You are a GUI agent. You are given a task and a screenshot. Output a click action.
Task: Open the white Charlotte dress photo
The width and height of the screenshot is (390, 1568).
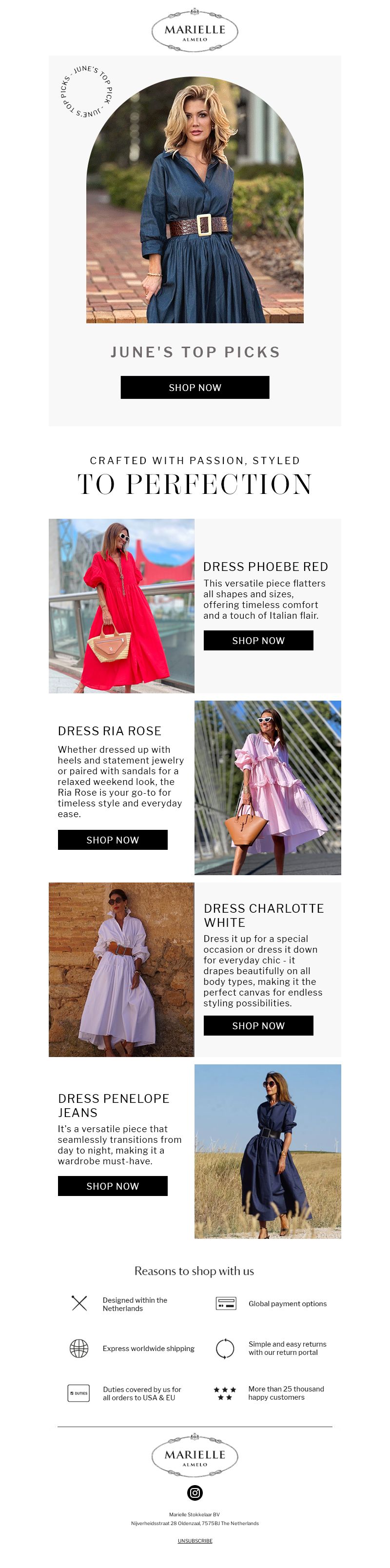tap(122, 969)
